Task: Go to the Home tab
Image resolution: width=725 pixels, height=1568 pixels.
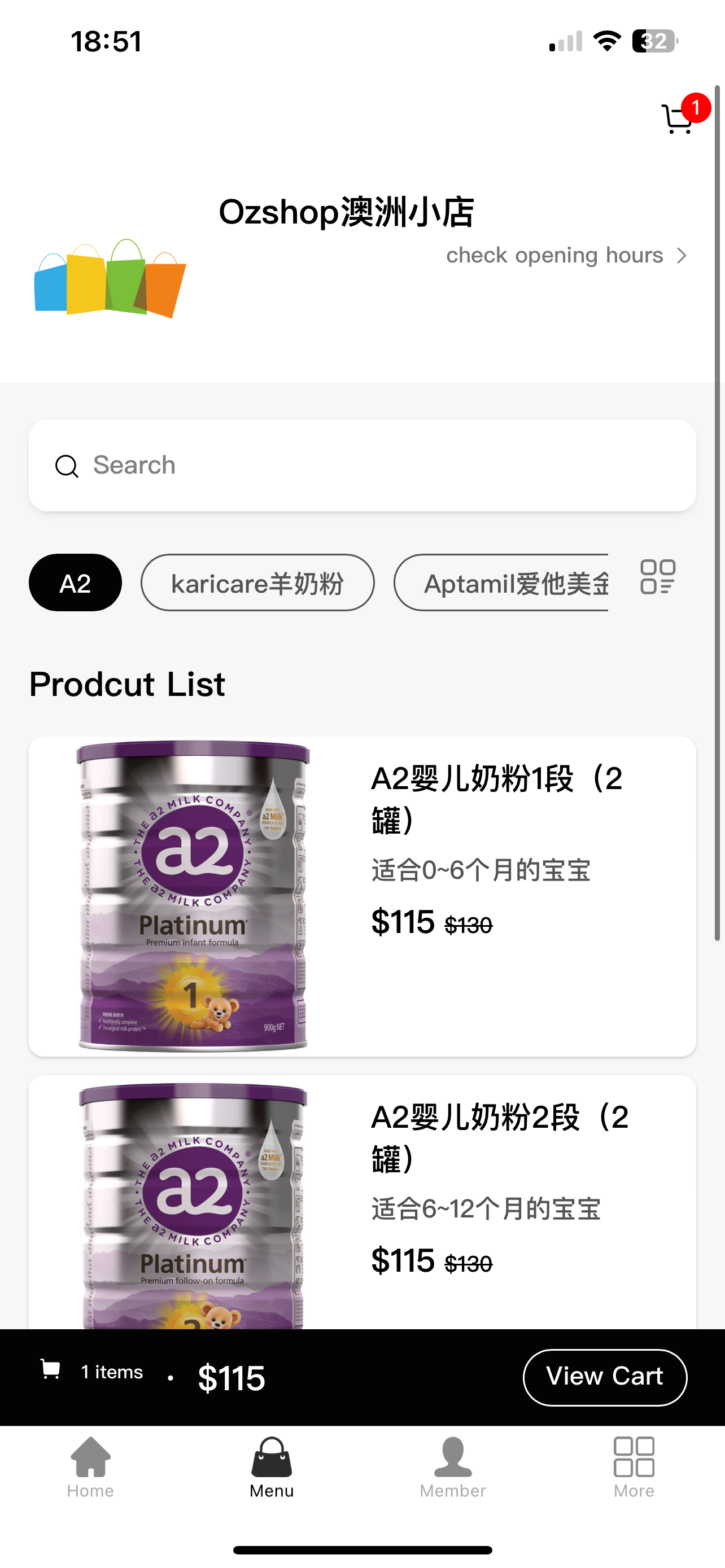Action: [x=91, y=1468]
